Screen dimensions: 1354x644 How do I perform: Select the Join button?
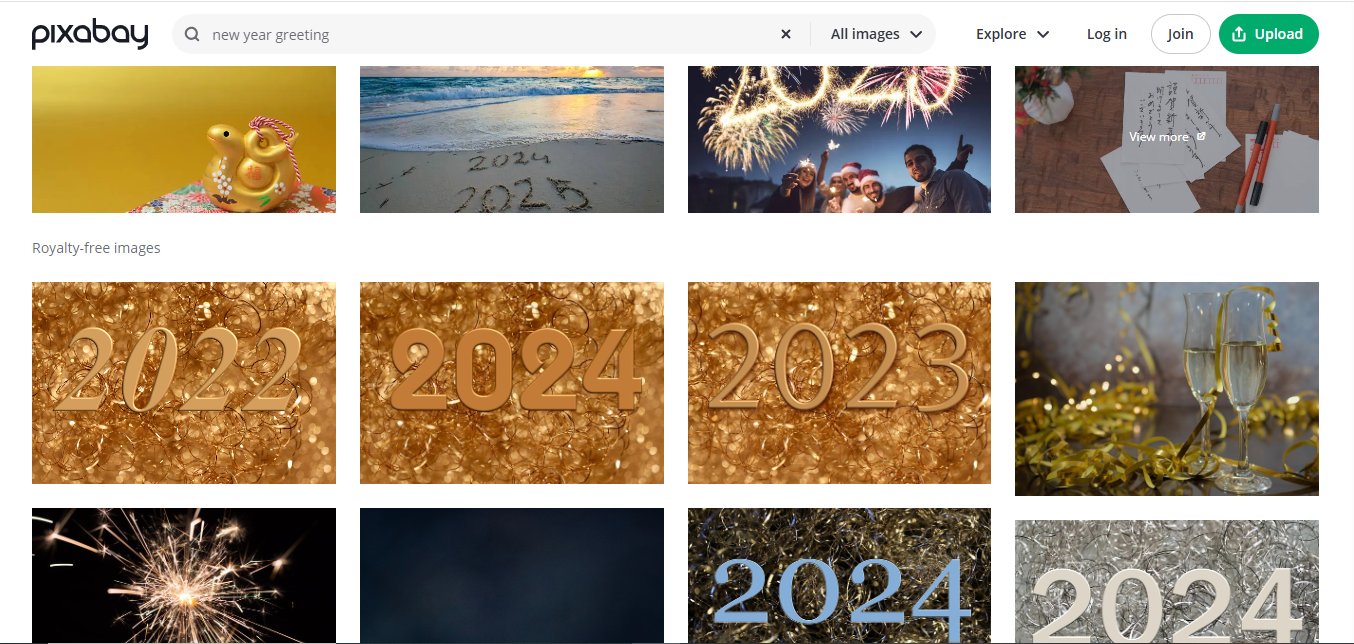[x=1180, y=34]
